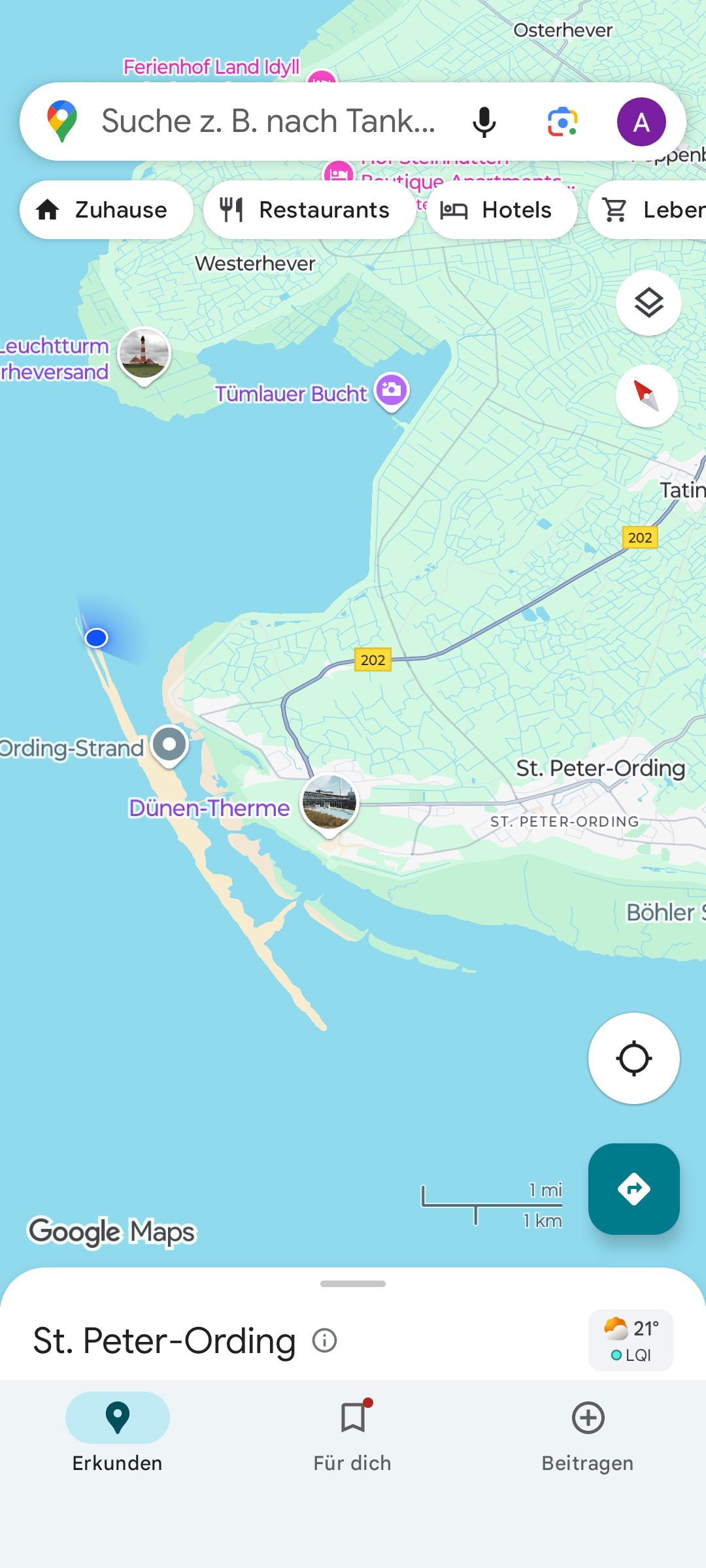Reset map orientation with compass
706x1568 pixels.
[x=647, y=396]
